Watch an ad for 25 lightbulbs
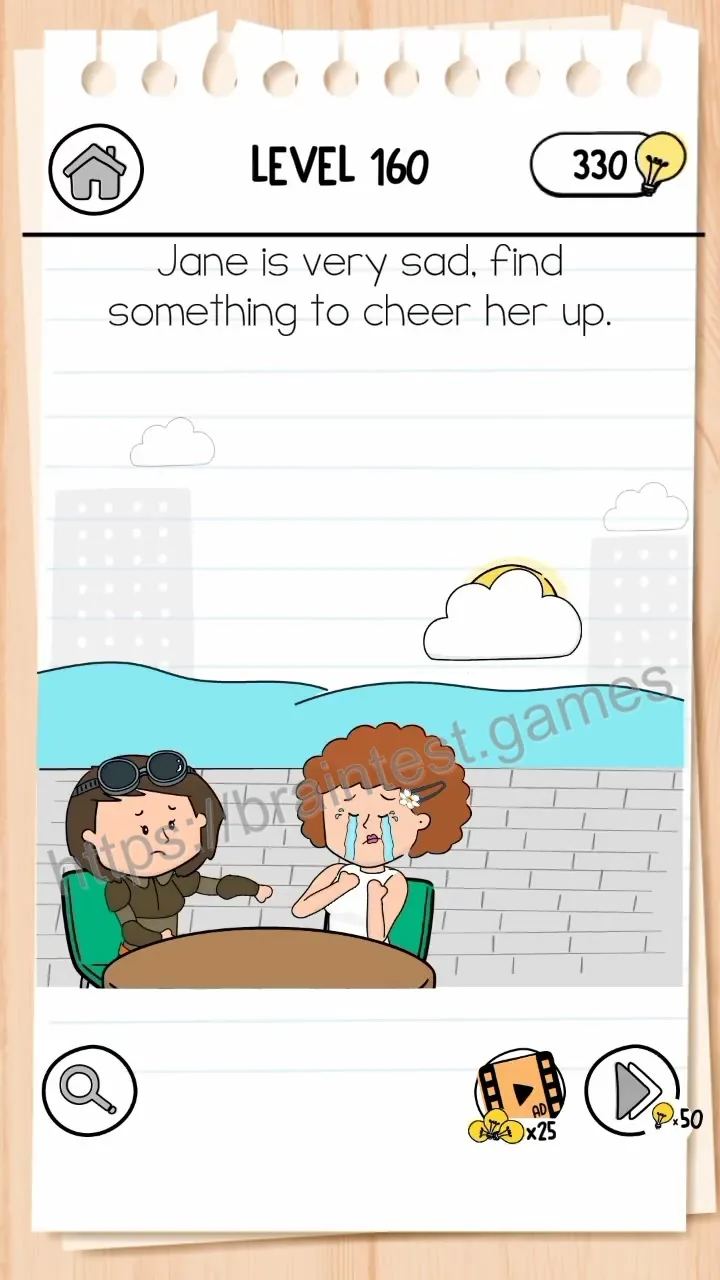Image resolution: width=720 pixels, height=1280 pixels. (x=518, y=1096)
